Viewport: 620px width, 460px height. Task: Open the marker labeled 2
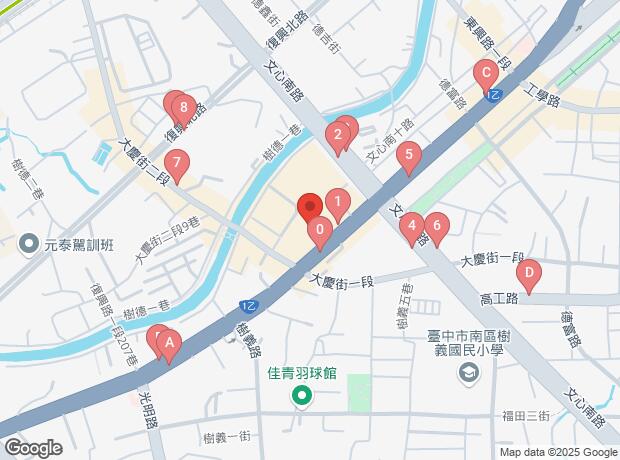click(339, 132)
